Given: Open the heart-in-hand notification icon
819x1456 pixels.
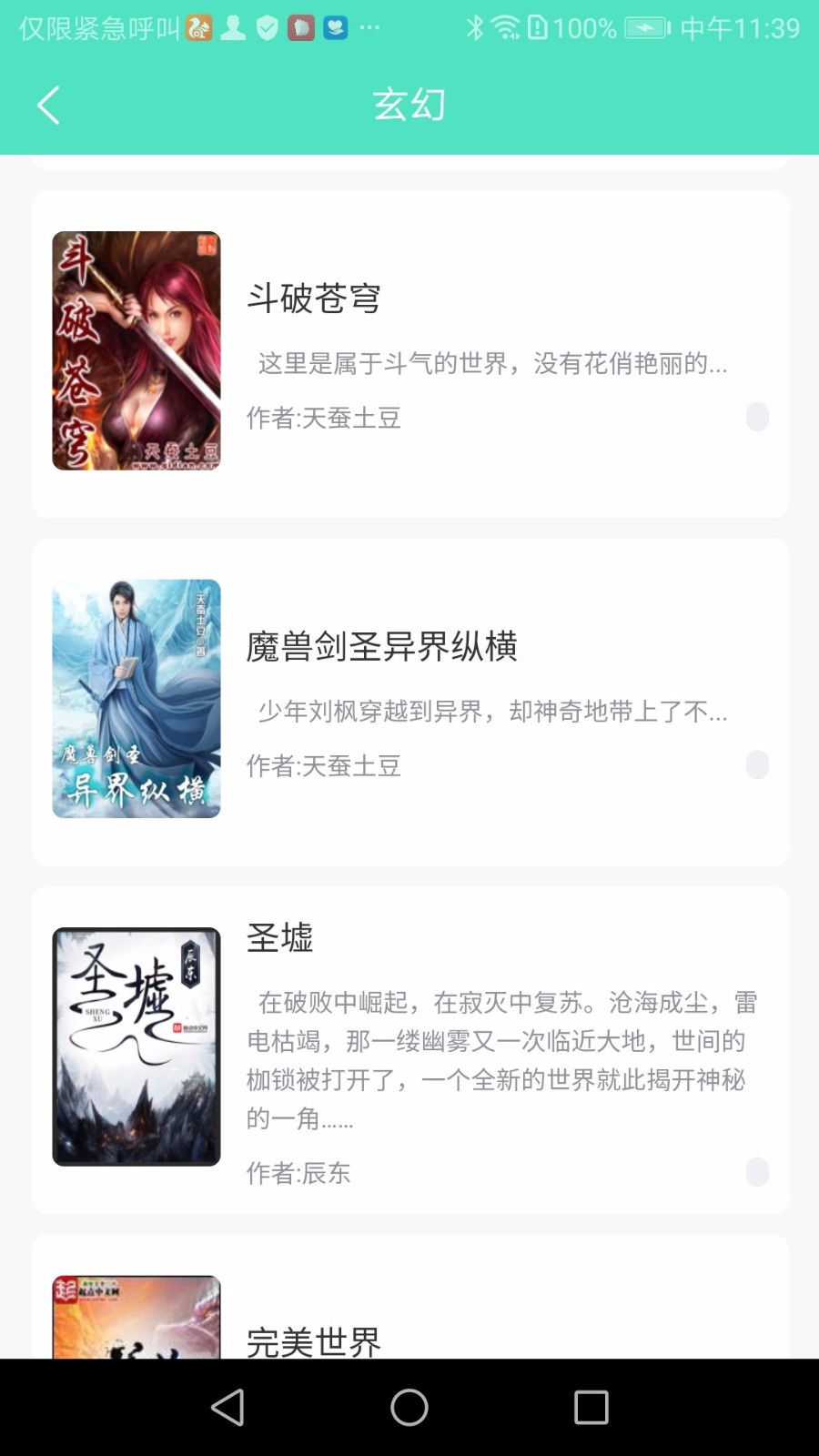Looking at the screenshot, I should (x=335, y=28).
